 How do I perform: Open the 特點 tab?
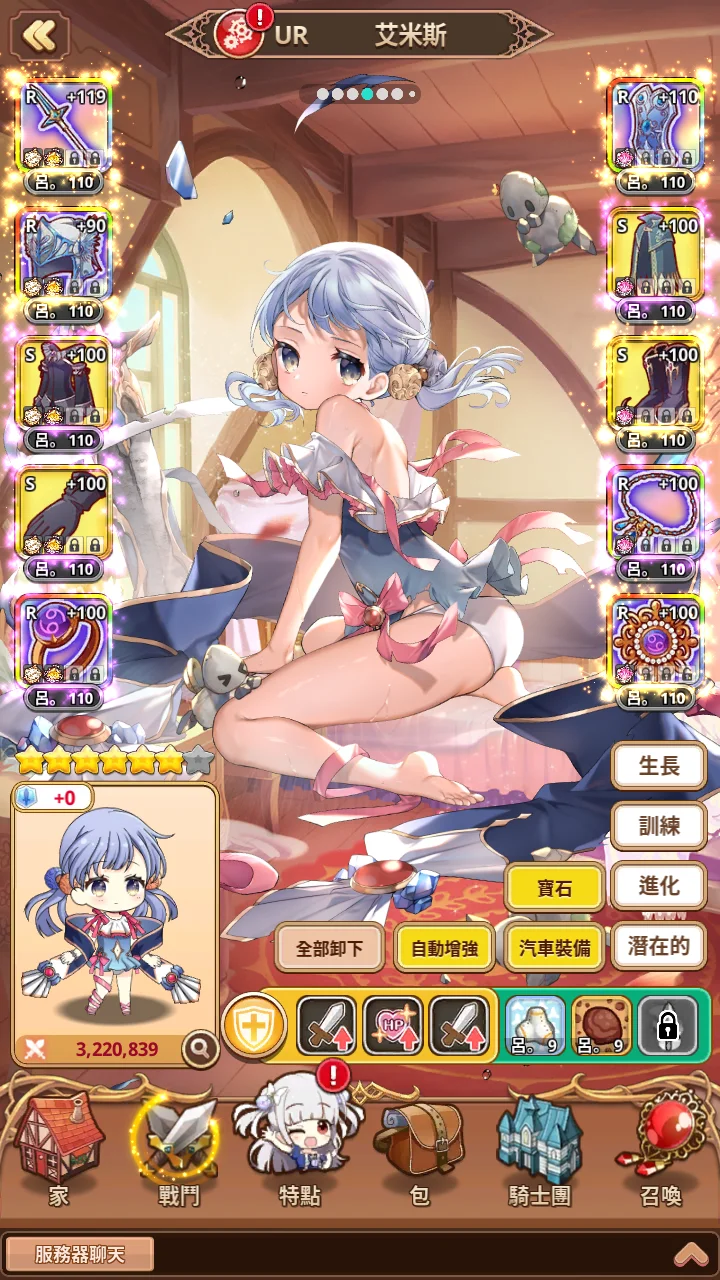(299, 1150)
